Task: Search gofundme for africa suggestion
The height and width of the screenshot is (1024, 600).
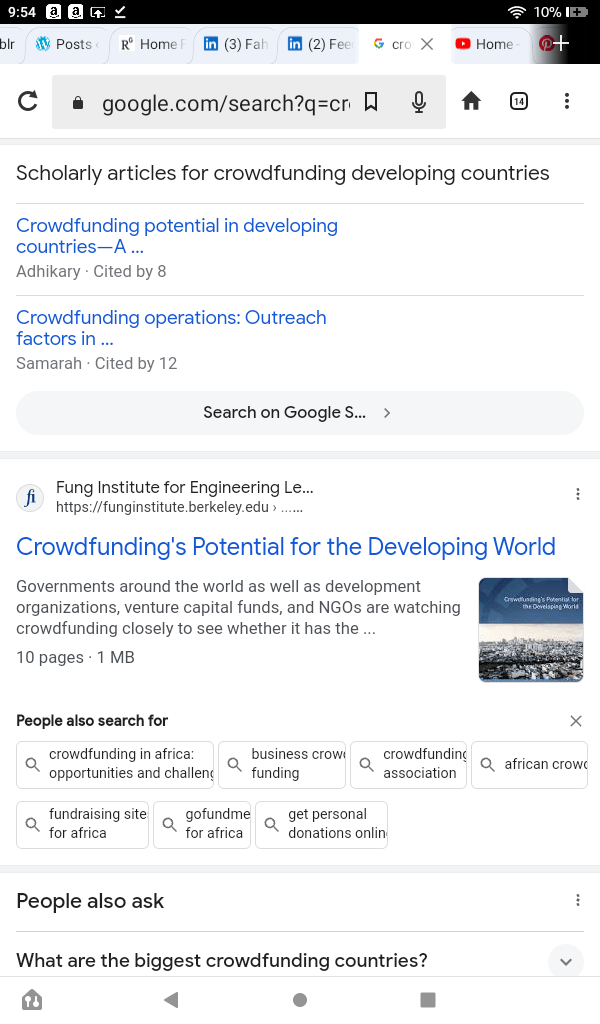Action: [x=201, y=824]
